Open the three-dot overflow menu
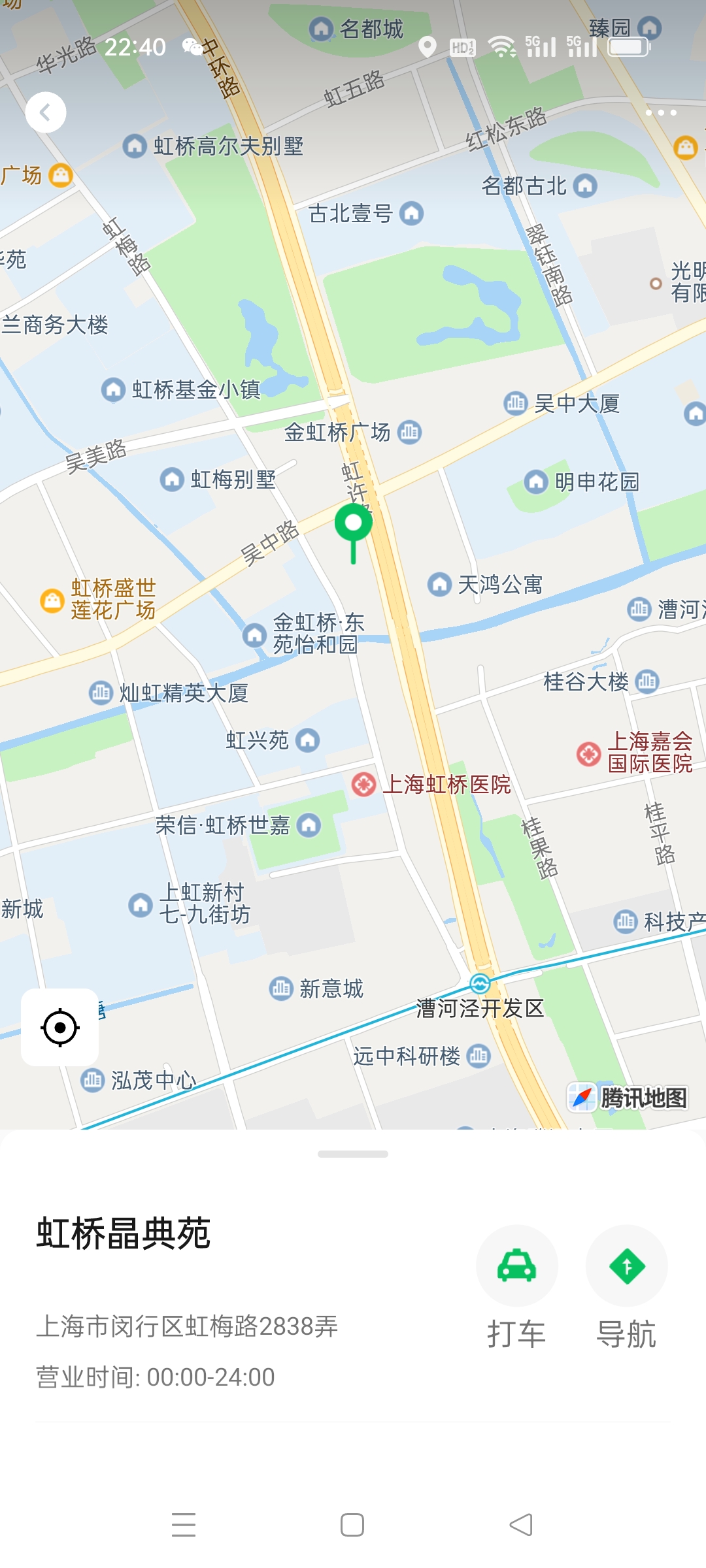 [660, 112]
